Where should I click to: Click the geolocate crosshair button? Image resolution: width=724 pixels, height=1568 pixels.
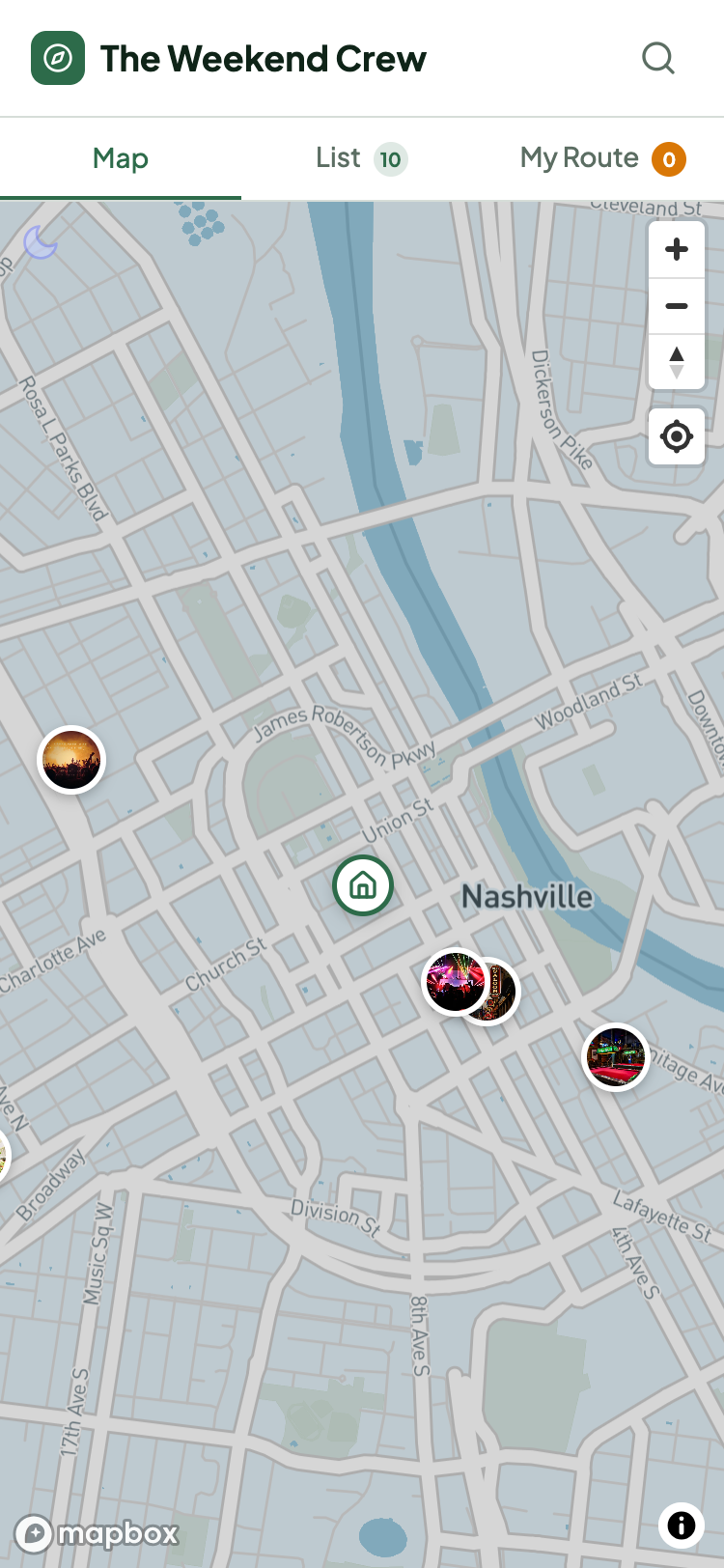676,436
